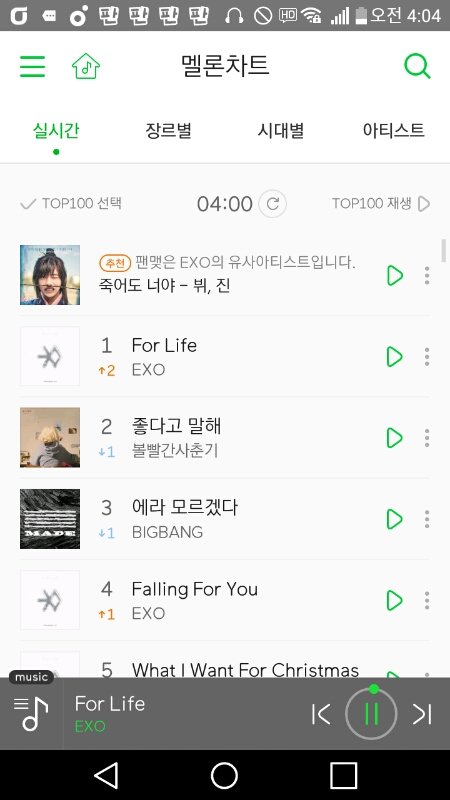Viewport: 450px width, 800px height.
Task: Switch to the 장르별 tab
Action: [168, 131]
